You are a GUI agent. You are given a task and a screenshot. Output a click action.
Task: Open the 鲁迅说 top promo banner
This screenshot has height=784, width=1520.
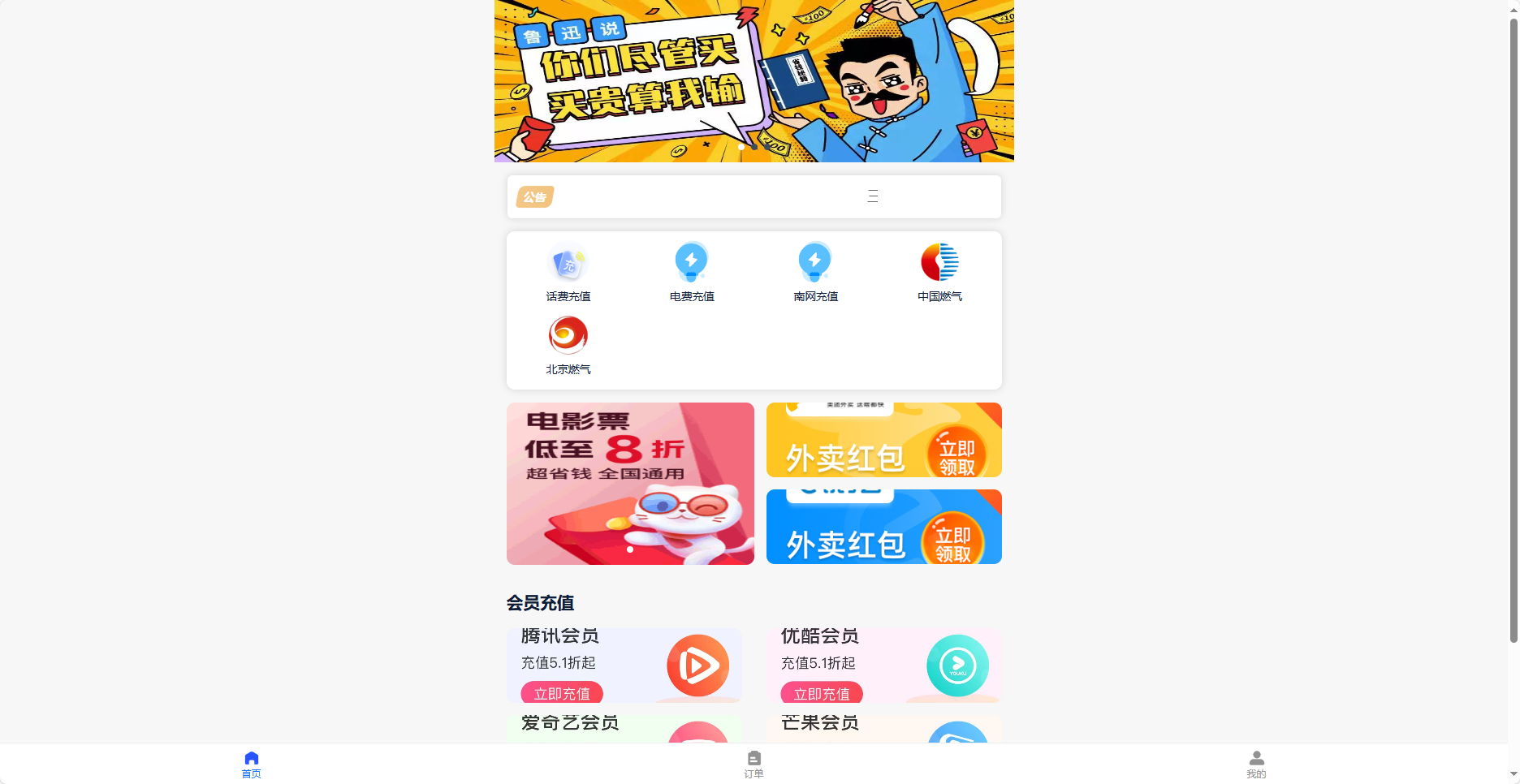754,81
